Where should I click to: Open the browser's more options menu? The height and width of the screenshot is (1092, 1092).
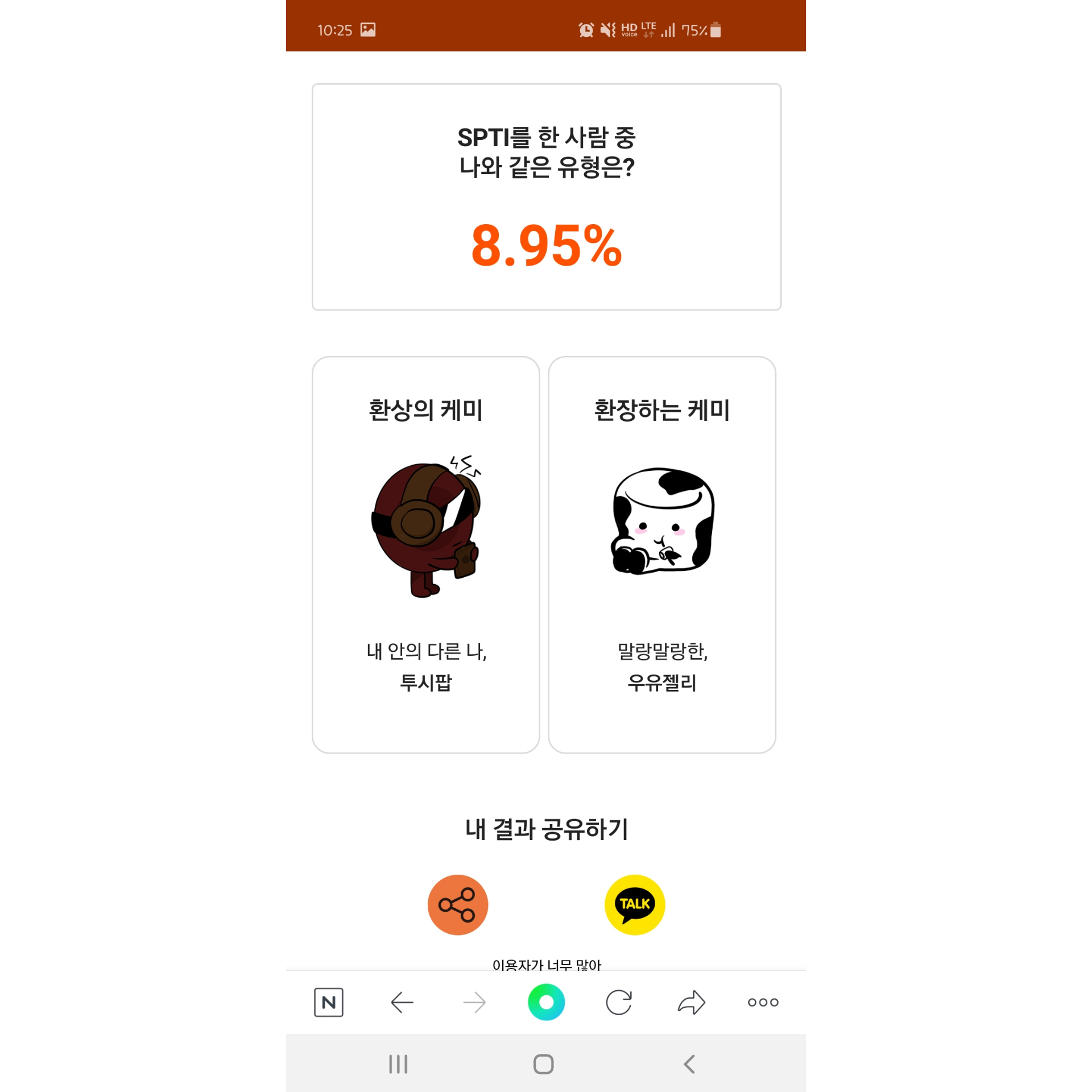point(763,1002)
